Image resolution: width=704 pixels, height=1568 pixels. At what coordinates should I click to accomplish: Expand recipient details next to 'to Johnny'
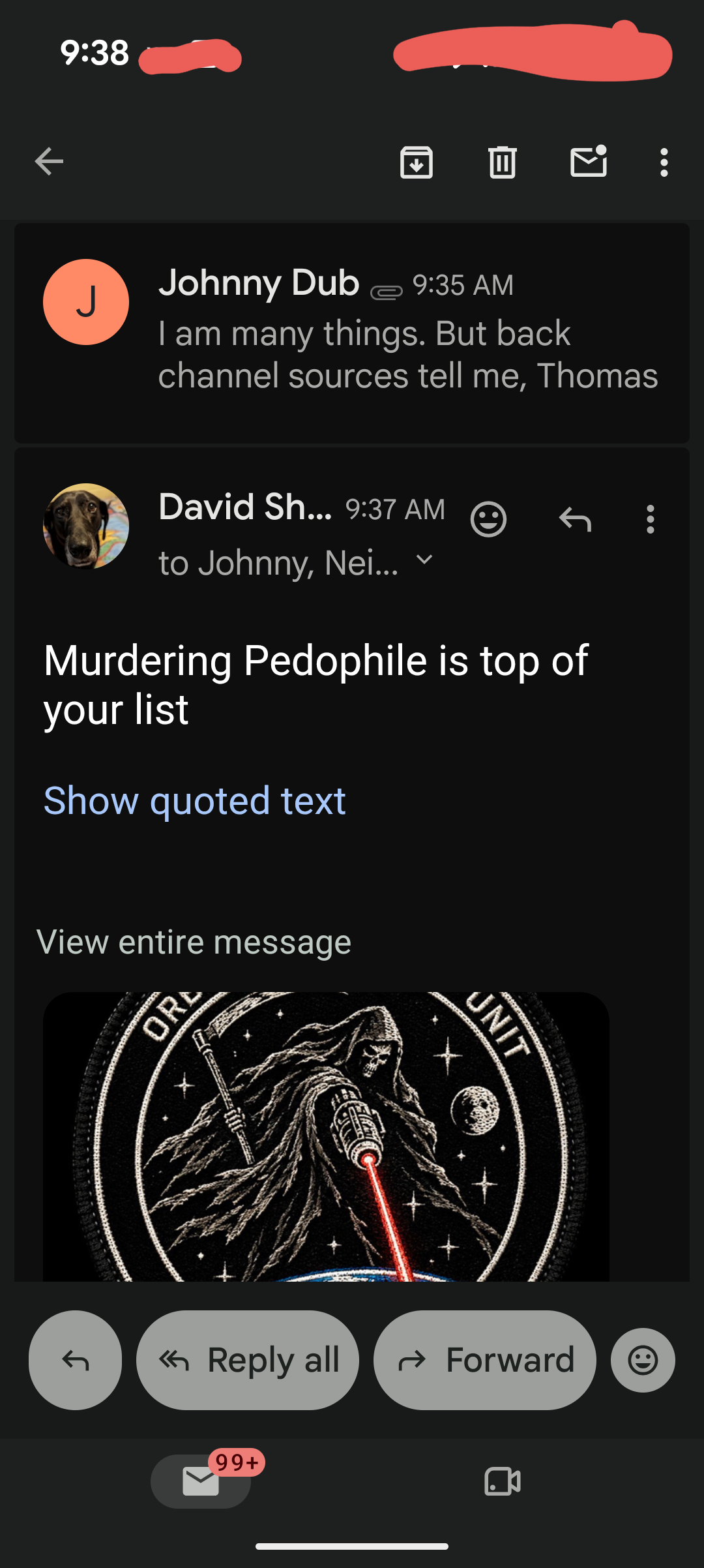(424, 560)
